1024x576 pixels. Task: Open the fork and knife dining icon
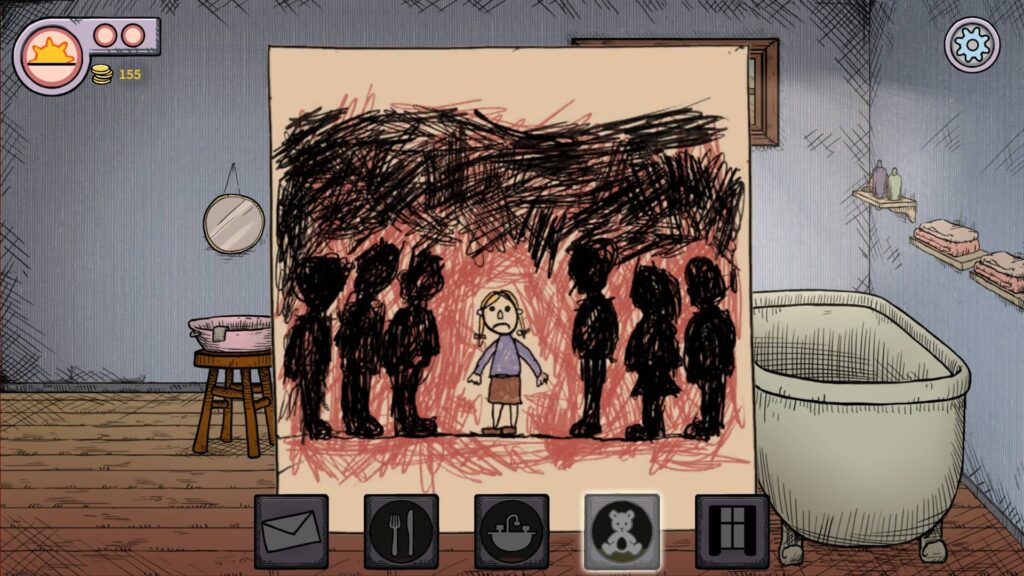[401, 531]
